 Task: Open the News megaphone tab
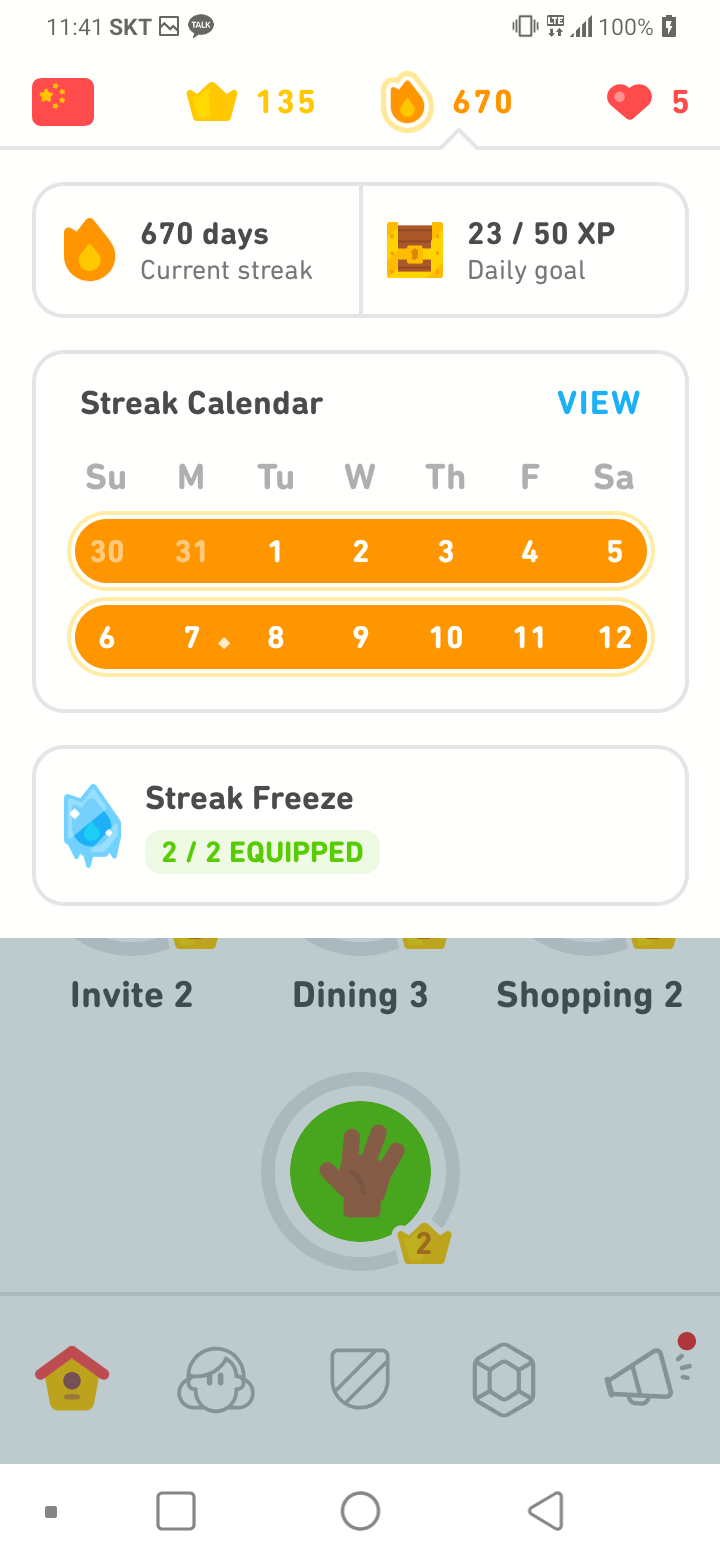(x=648, y=1378)
